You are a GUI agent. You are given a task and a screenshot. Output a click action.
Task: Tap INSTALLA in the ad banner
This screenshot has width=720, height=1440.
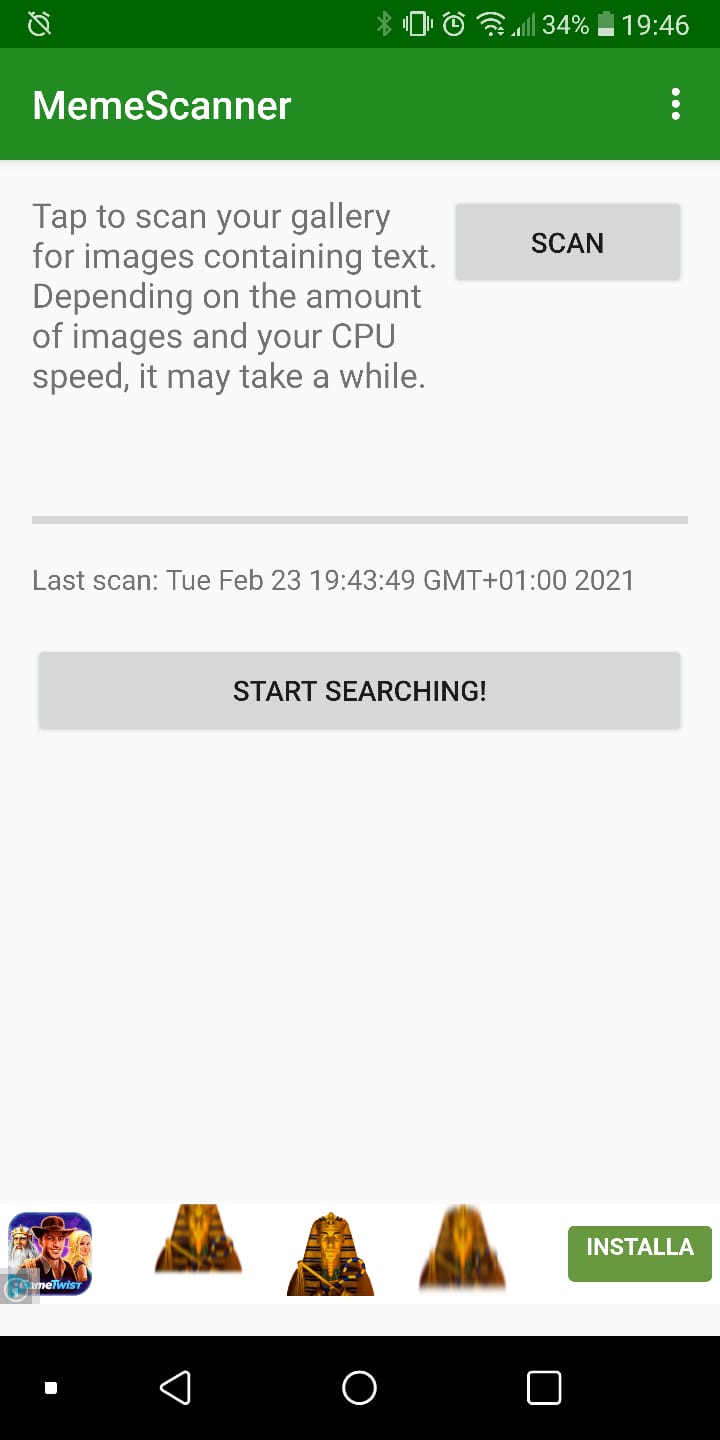[x=640, y=1253]
